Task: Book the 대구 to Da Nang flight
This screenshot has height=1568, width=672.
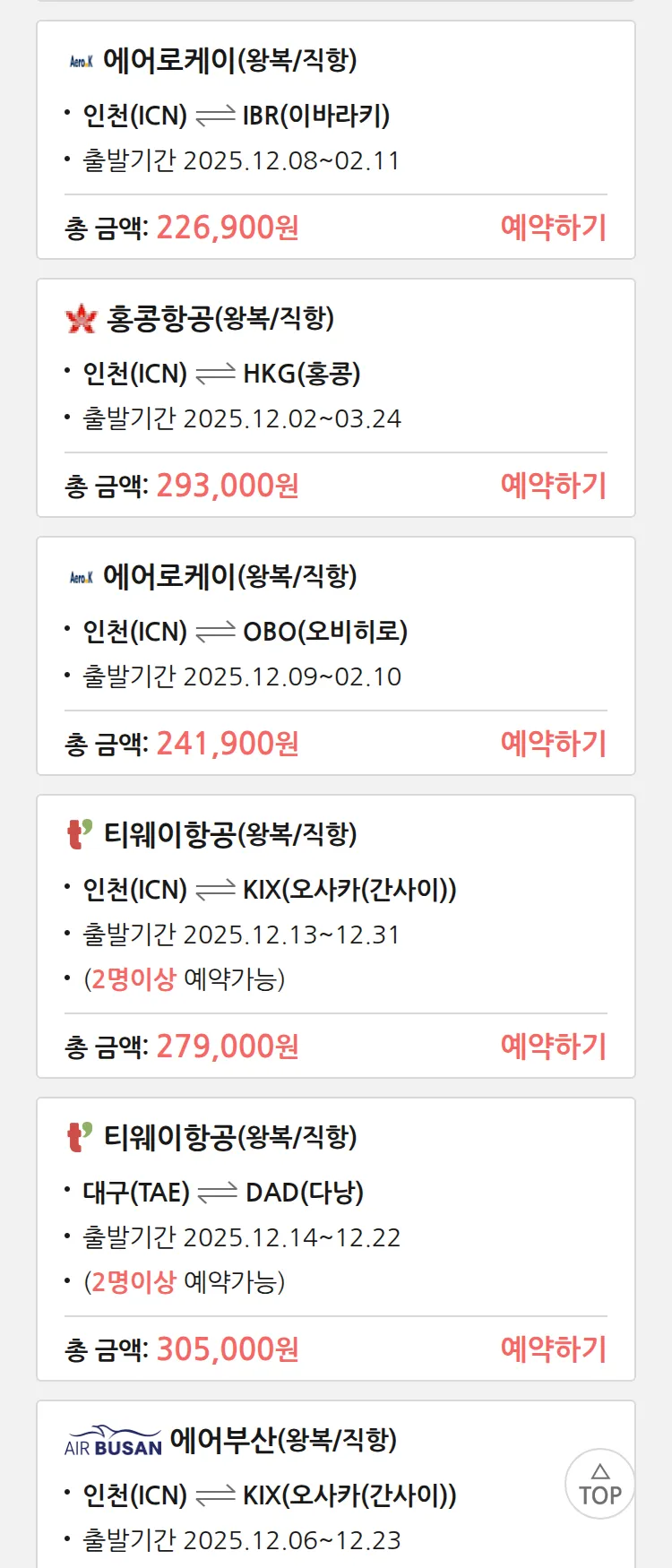Action: click(x=553, y=1349)
